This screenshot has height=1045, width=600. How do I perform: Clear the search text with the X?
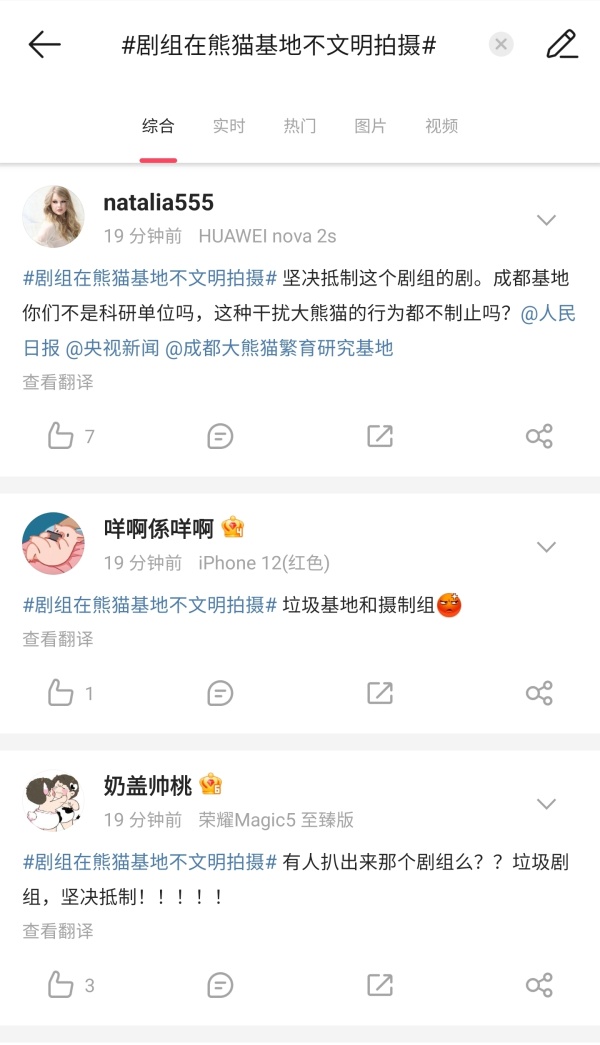click(x=501, y=44)
